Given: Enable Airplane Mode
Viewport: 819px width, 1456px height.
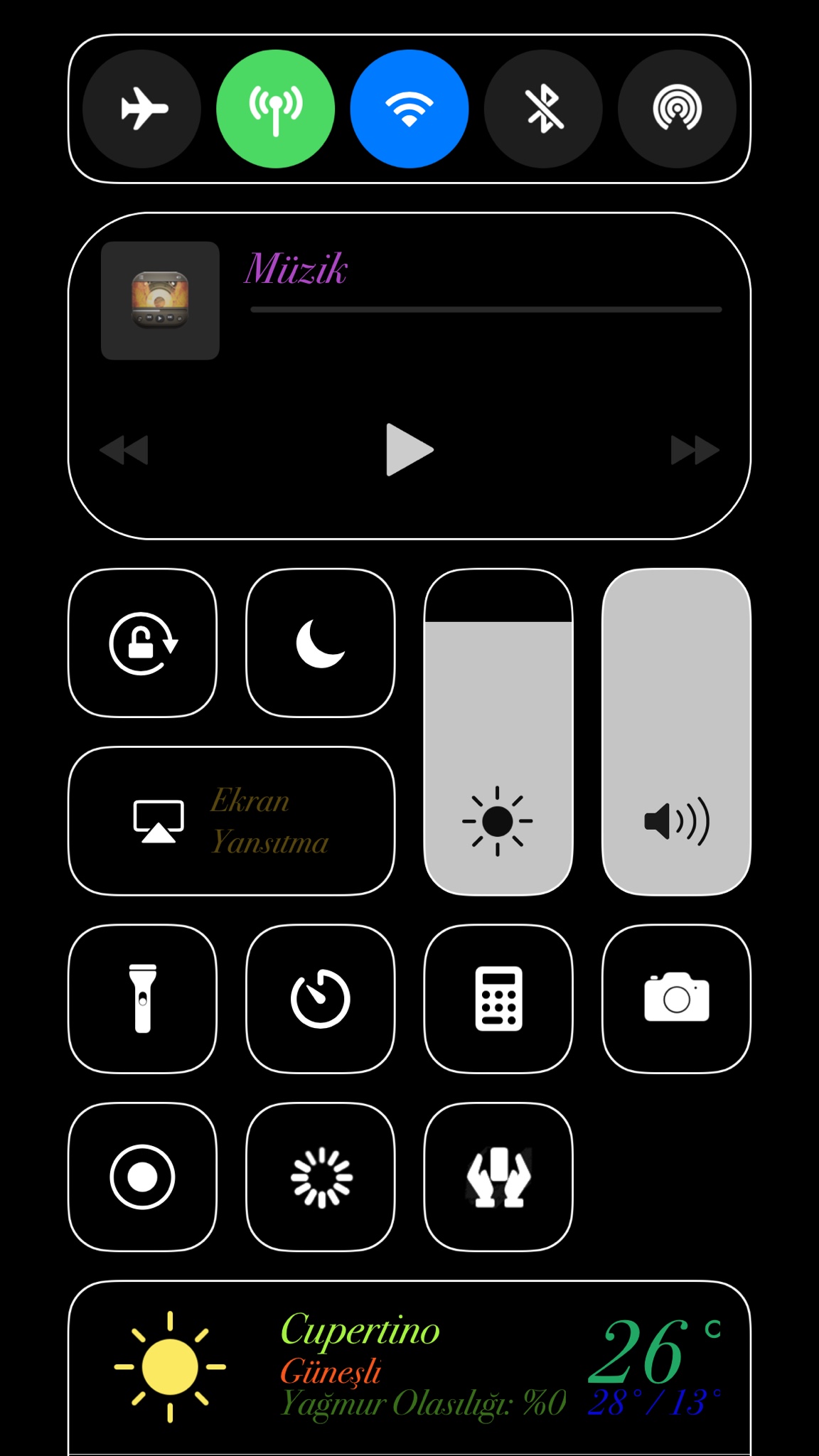Looking at the screenshot, I should tap(141, 109).
